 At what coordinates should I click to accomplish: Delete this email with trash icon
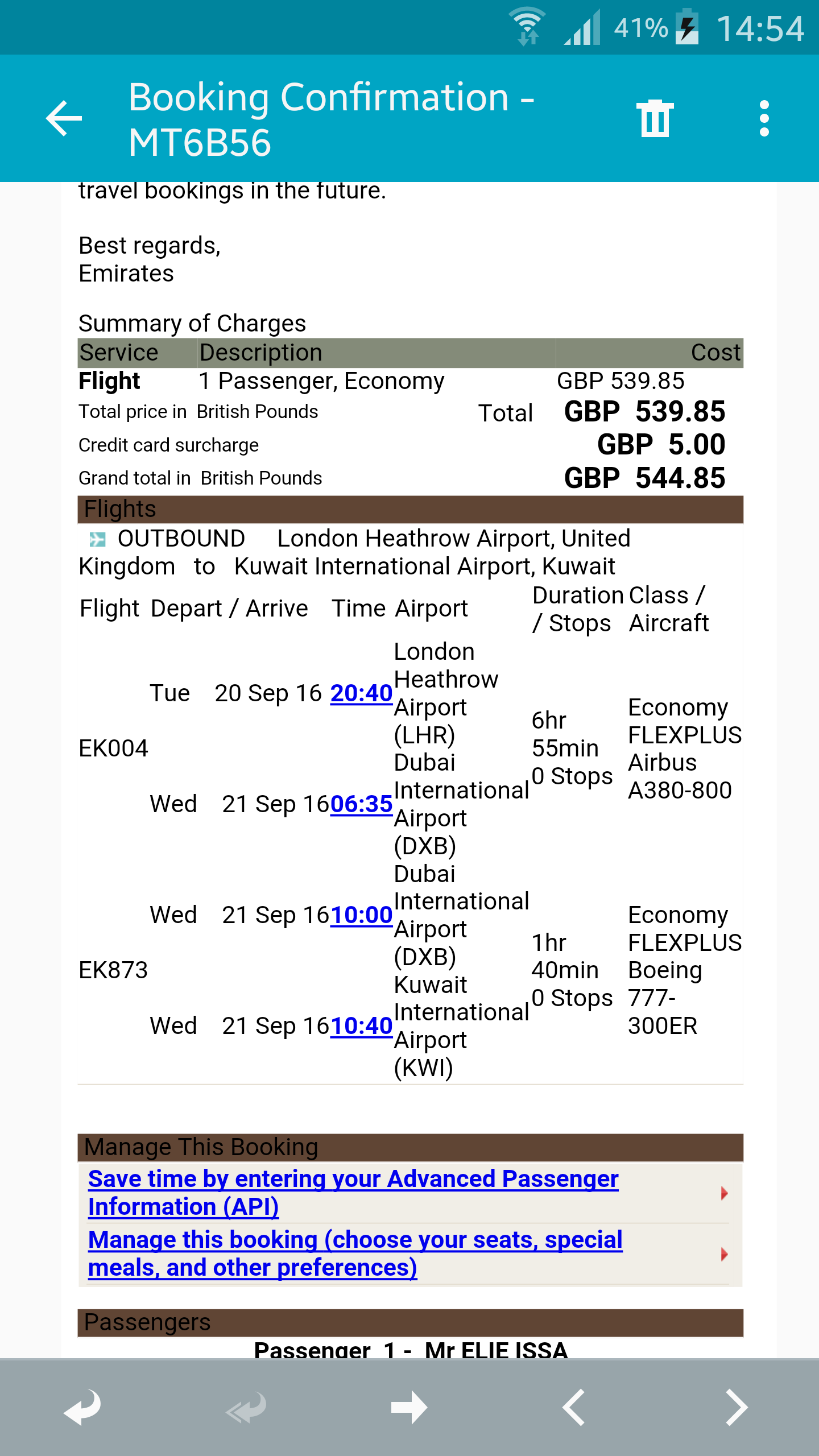655,118
